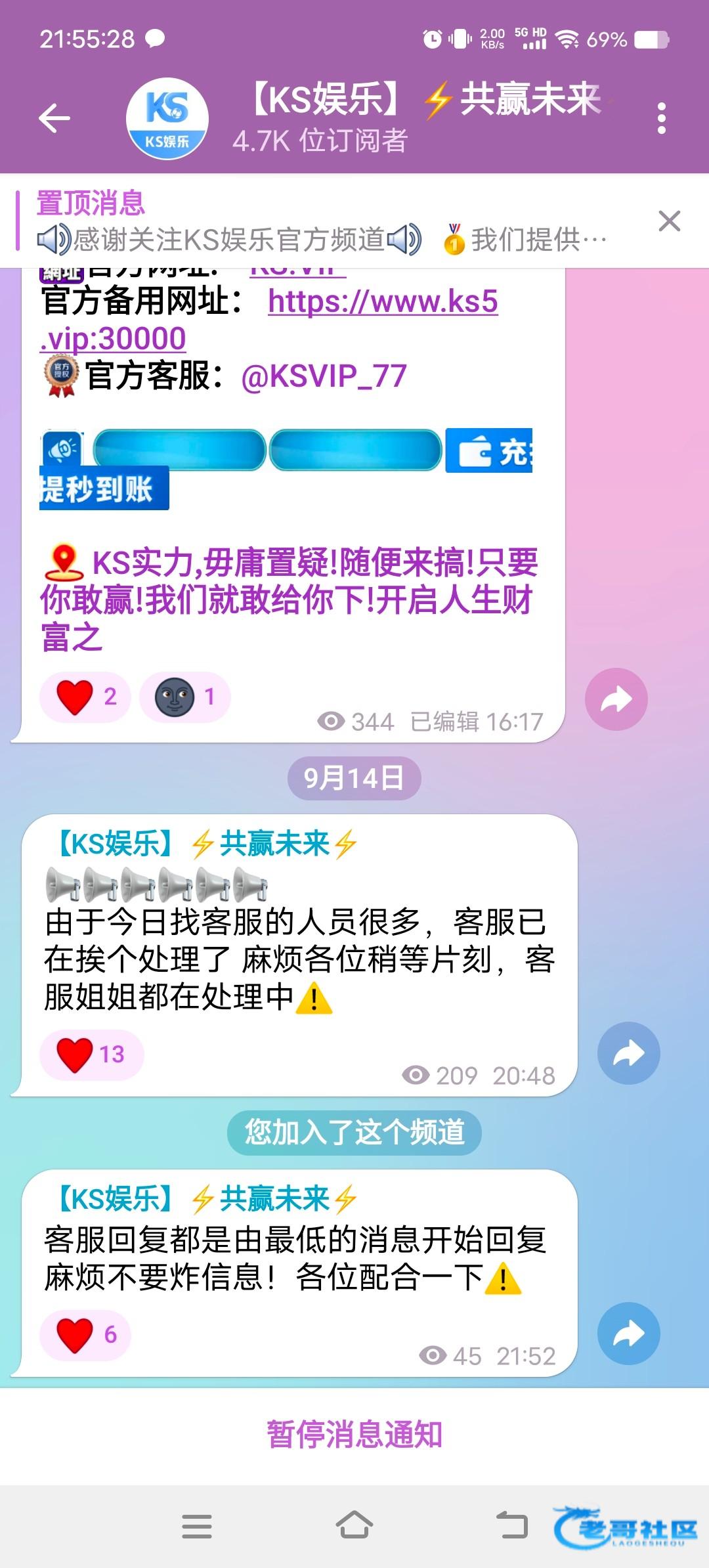Open KS娱乐 channel profile avatar
The image size is (709, 1568).
pos(167,119)
